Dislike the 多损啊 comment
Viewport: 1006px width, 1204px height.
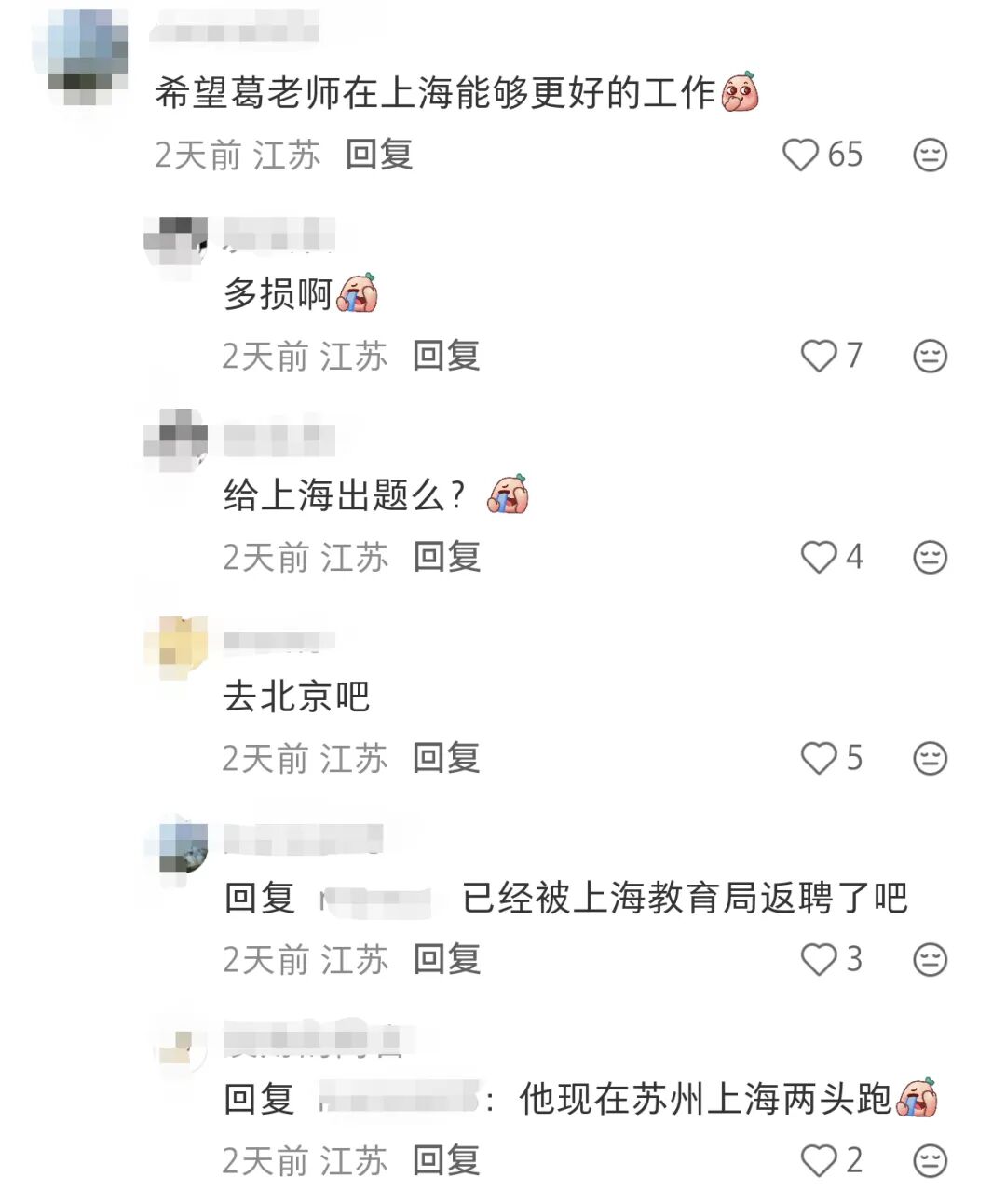(x=929, y=356)
